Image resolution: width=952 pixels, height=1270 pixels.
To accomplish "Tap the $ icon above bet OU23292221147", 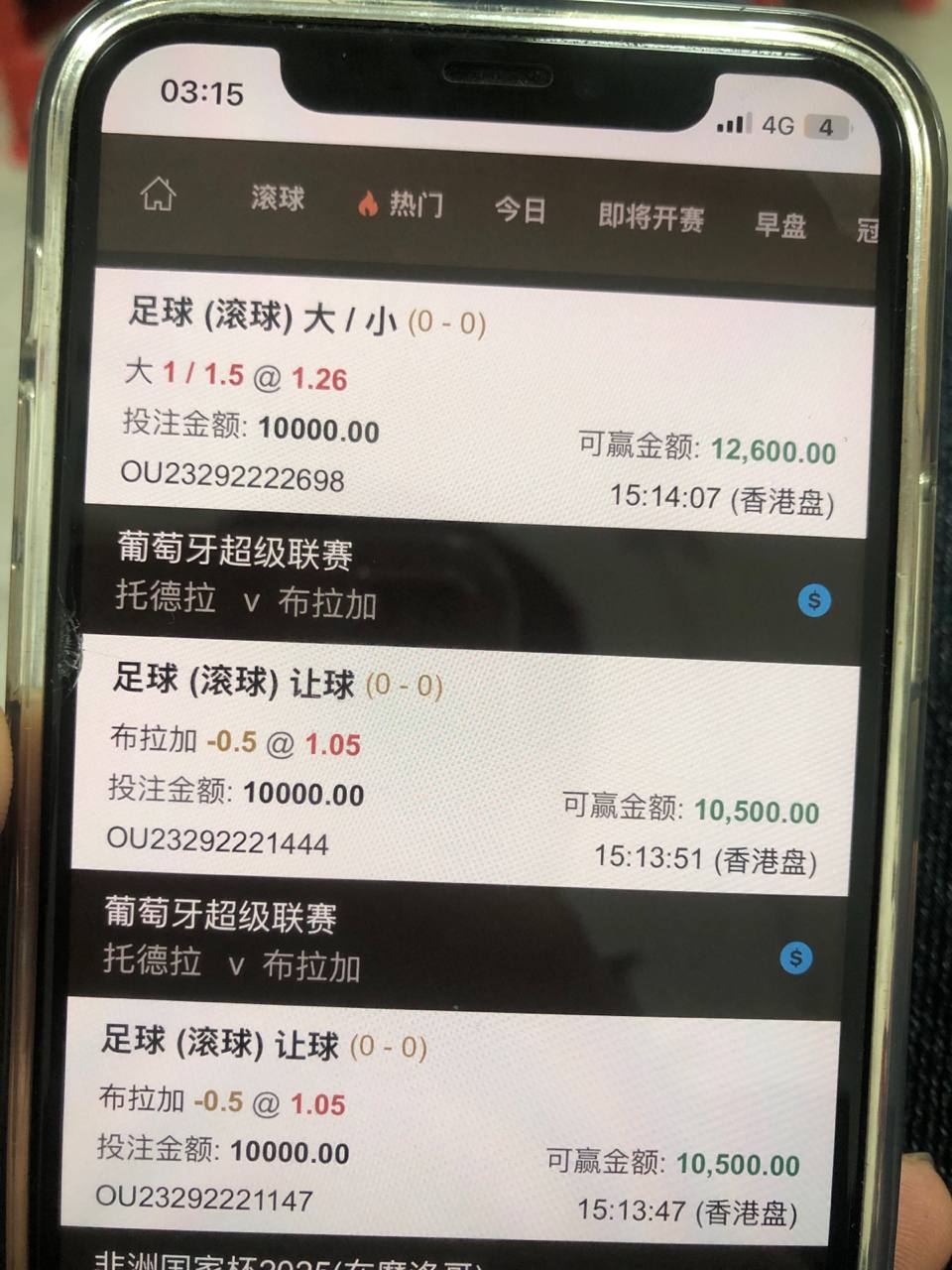I will 796,957.
